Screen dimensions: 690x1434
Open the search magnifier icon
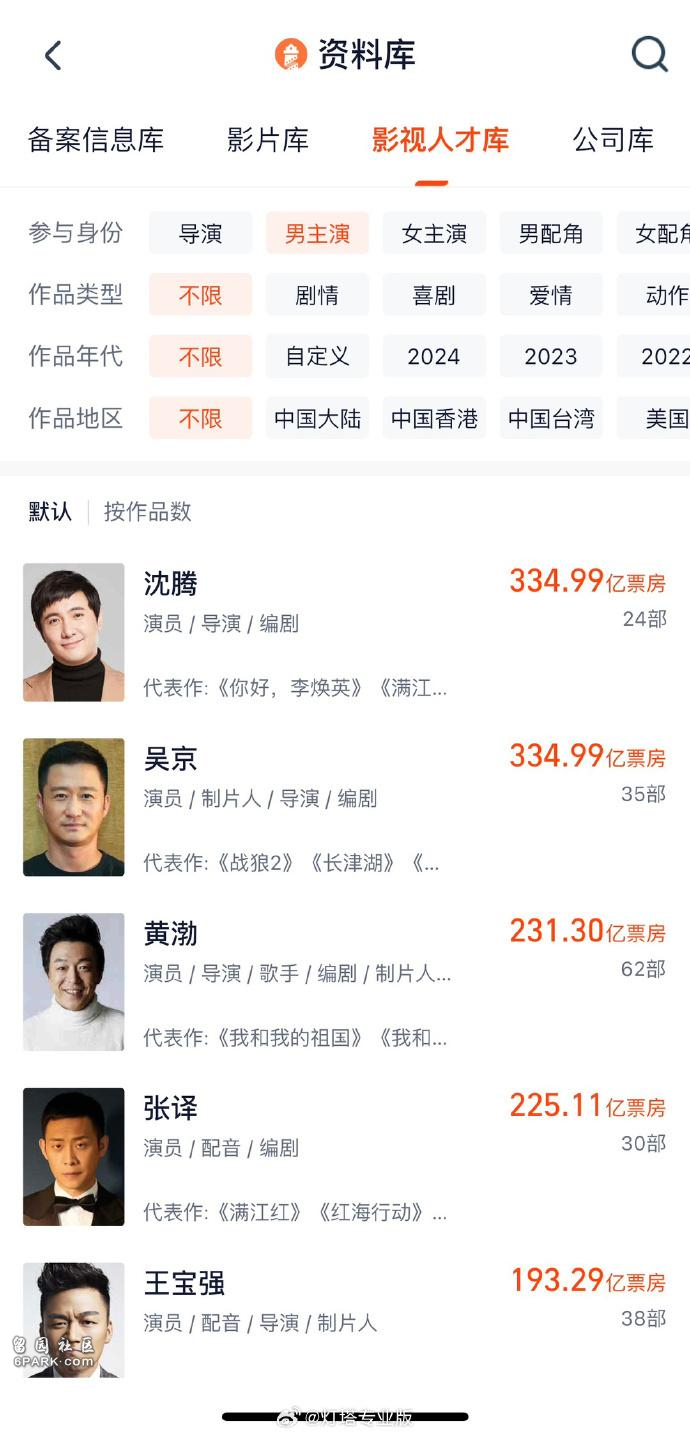point(649,54)
